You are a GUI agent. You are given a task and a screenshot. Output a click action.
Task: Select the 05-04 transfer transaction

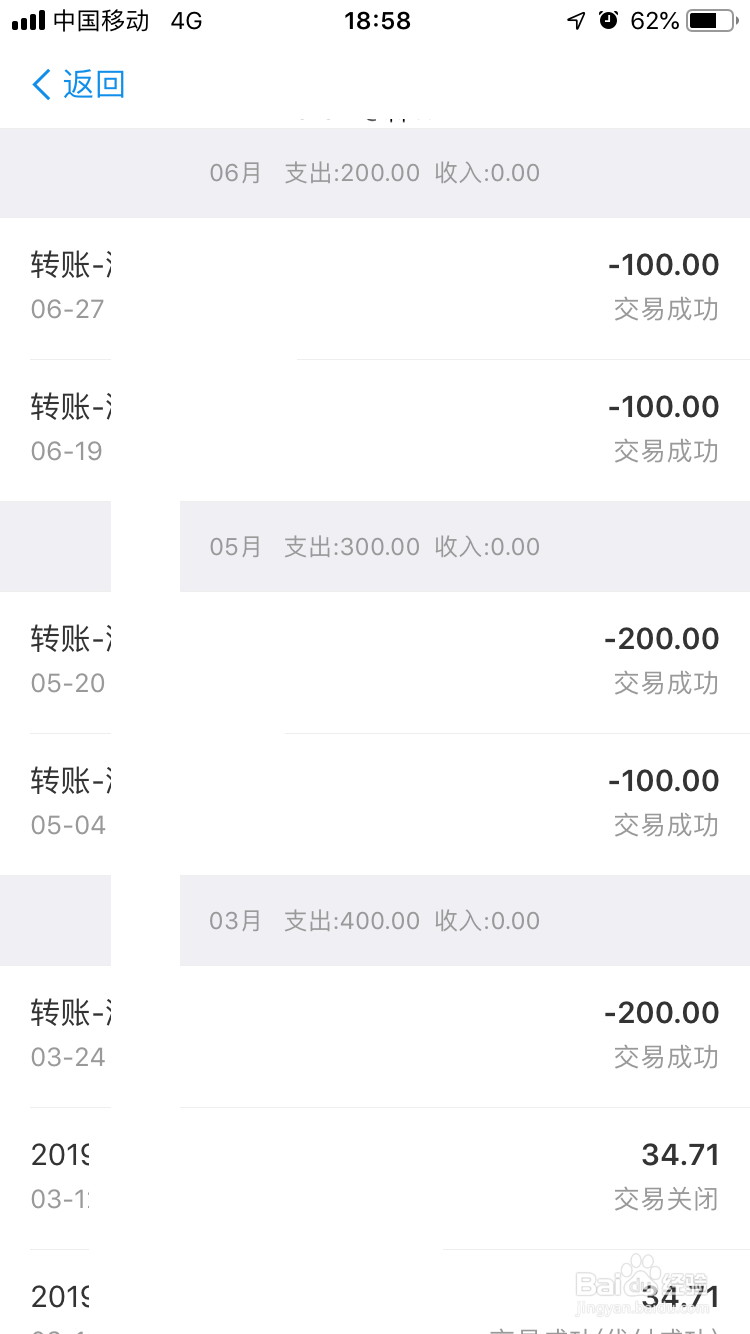375,802
